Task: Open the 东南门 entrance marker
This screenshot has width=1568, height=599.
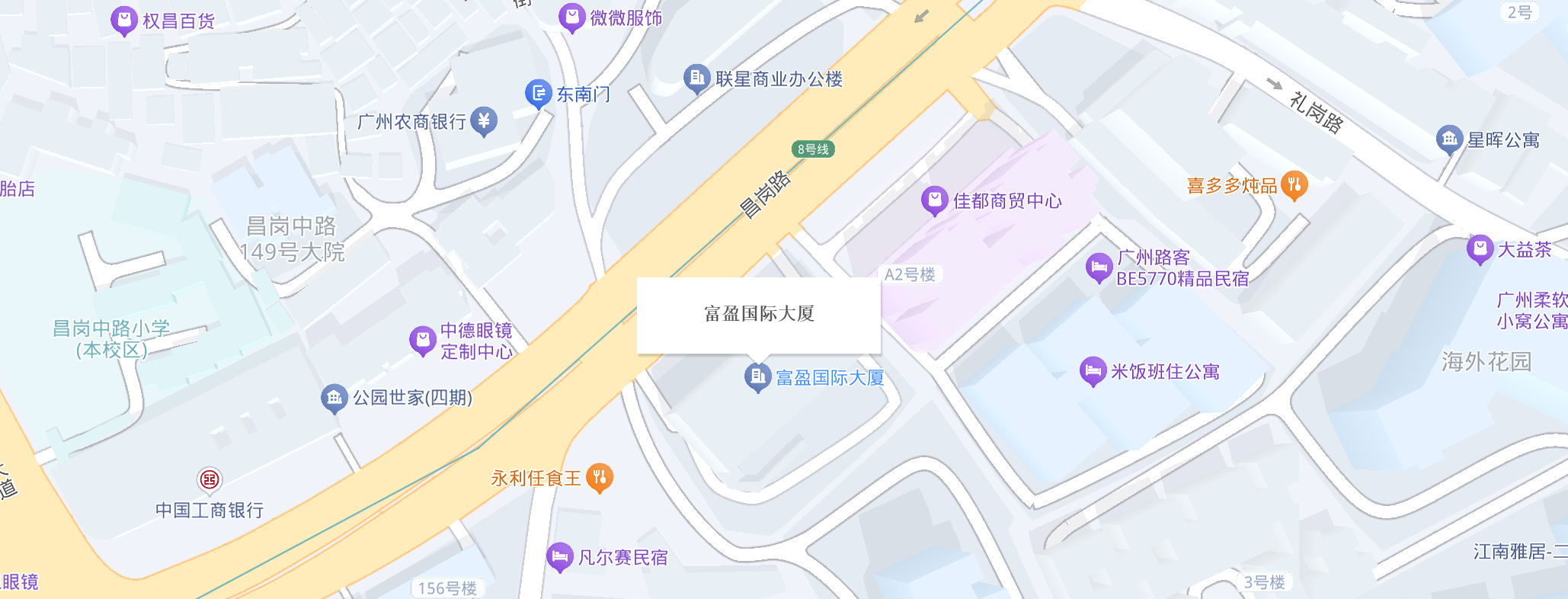Action: (539, 94)
